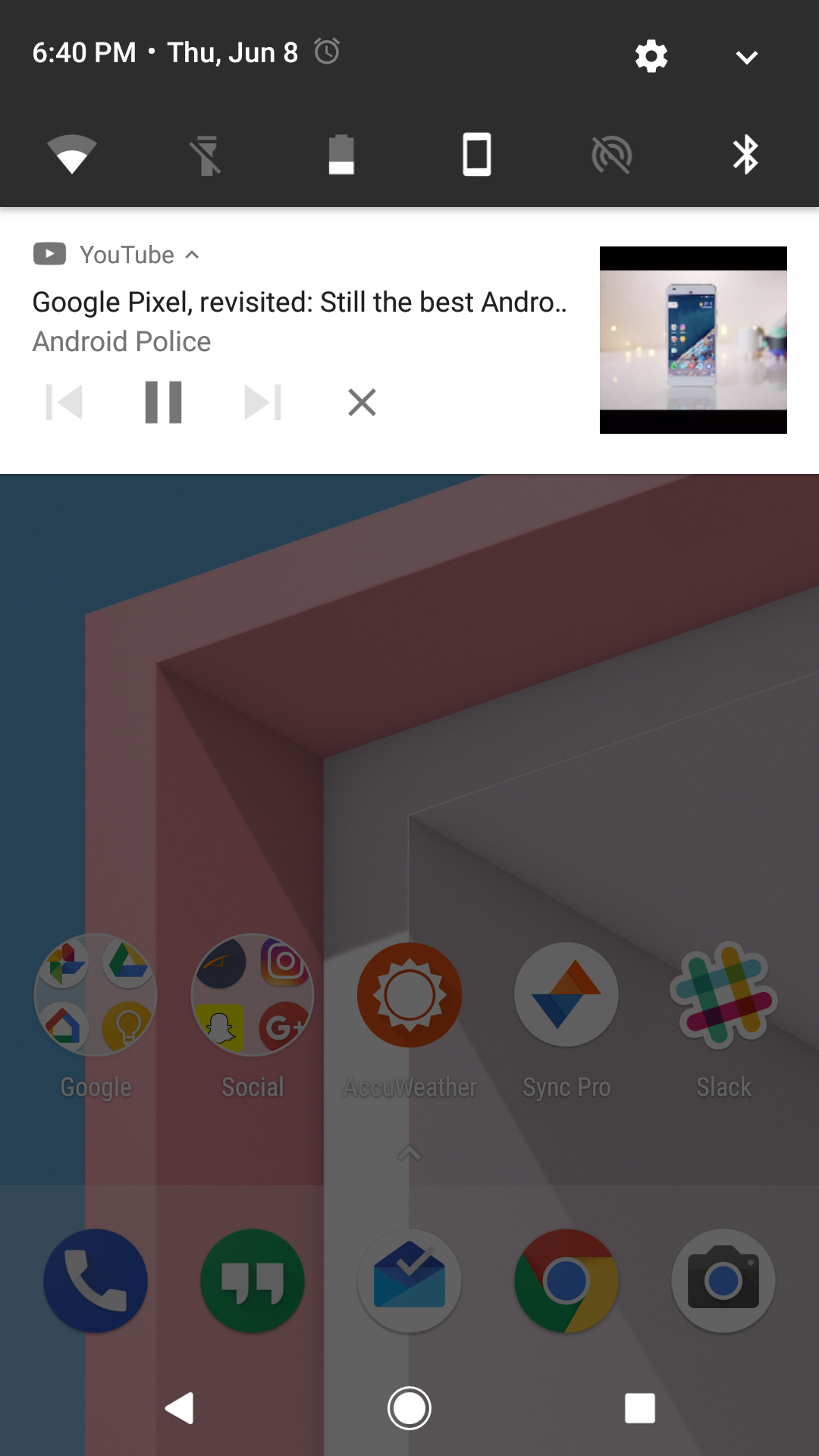This screenshot has width=819, height=1456.
Task: Go to the previous YouTube video
Action: tap(64, 402)
